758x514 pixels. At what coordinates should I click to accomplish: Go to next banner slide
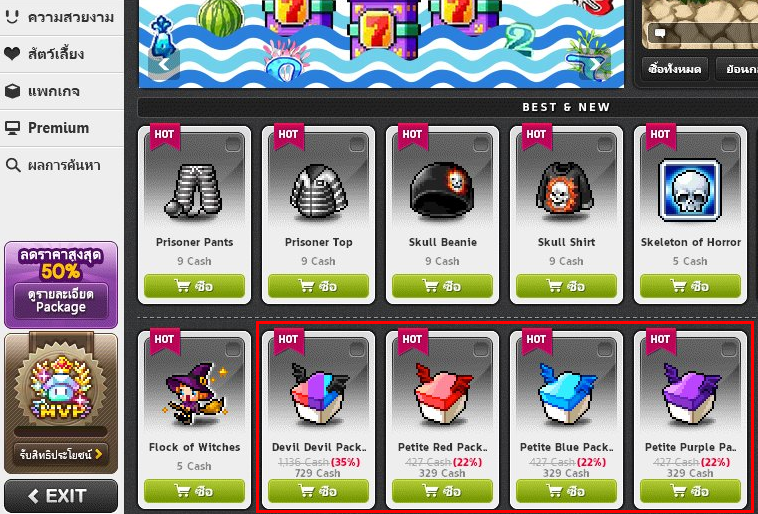(x=595, y=65)
